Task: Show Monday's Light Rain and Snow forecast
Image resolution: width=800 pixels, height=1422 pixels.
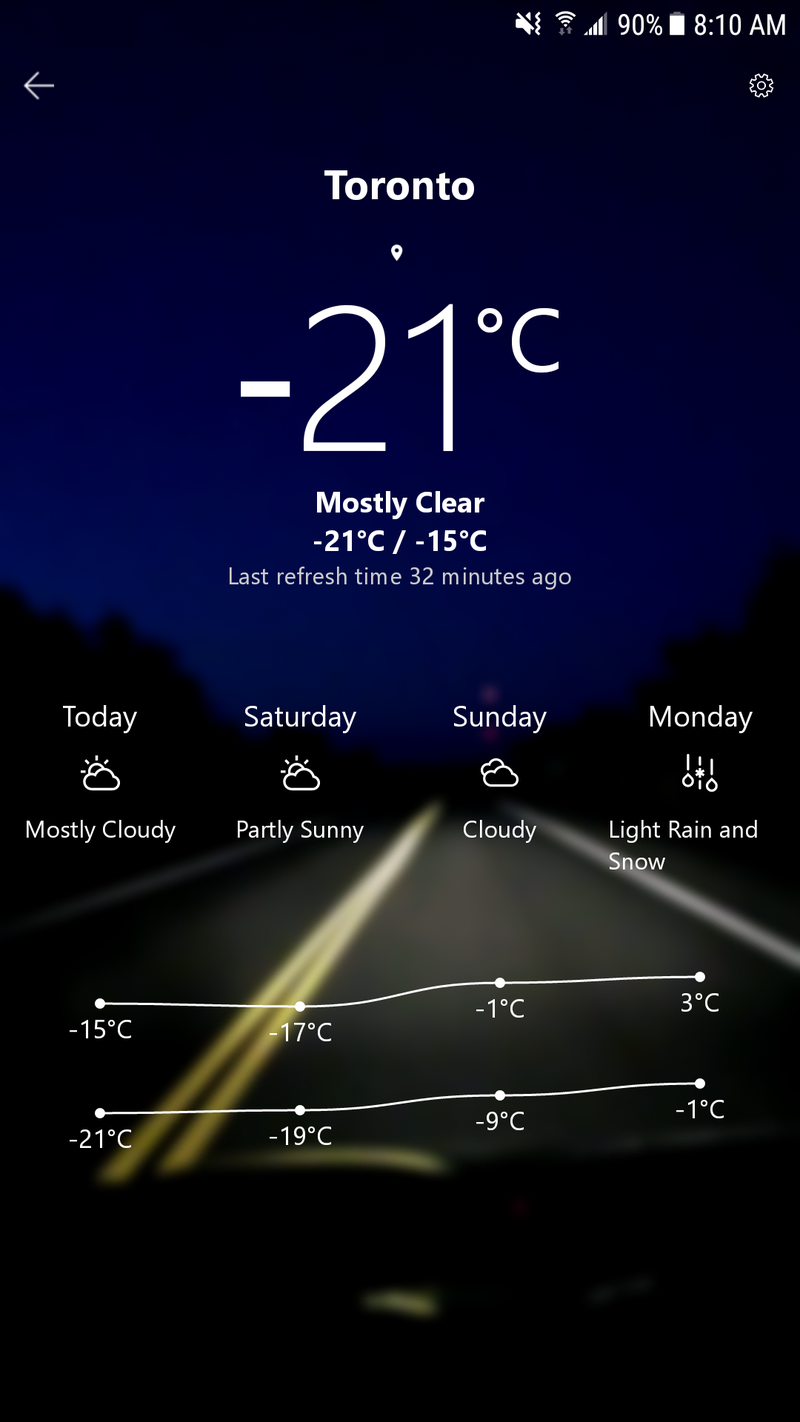Action: pos(699,773)
